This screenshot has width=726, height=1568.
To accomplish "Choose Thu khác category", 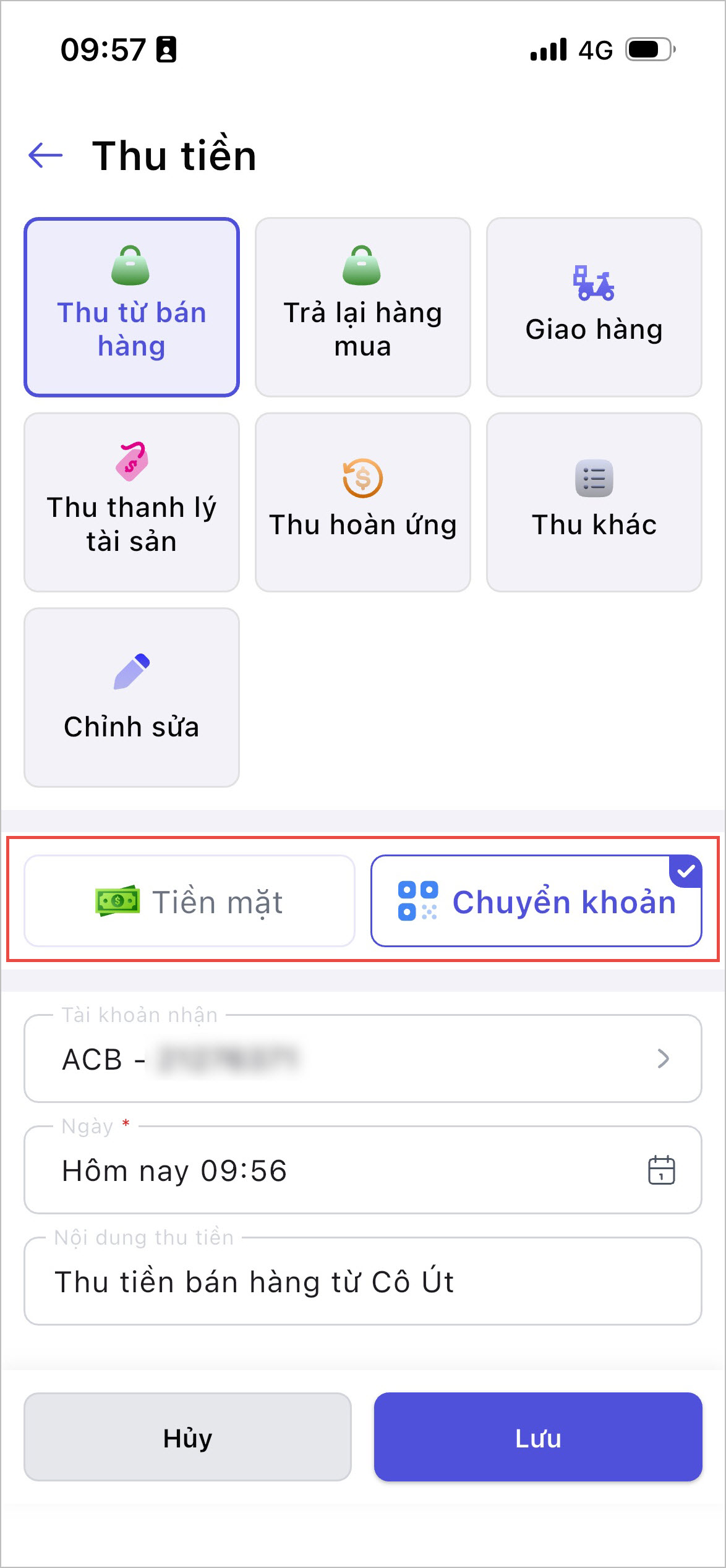I will [594, 502].
